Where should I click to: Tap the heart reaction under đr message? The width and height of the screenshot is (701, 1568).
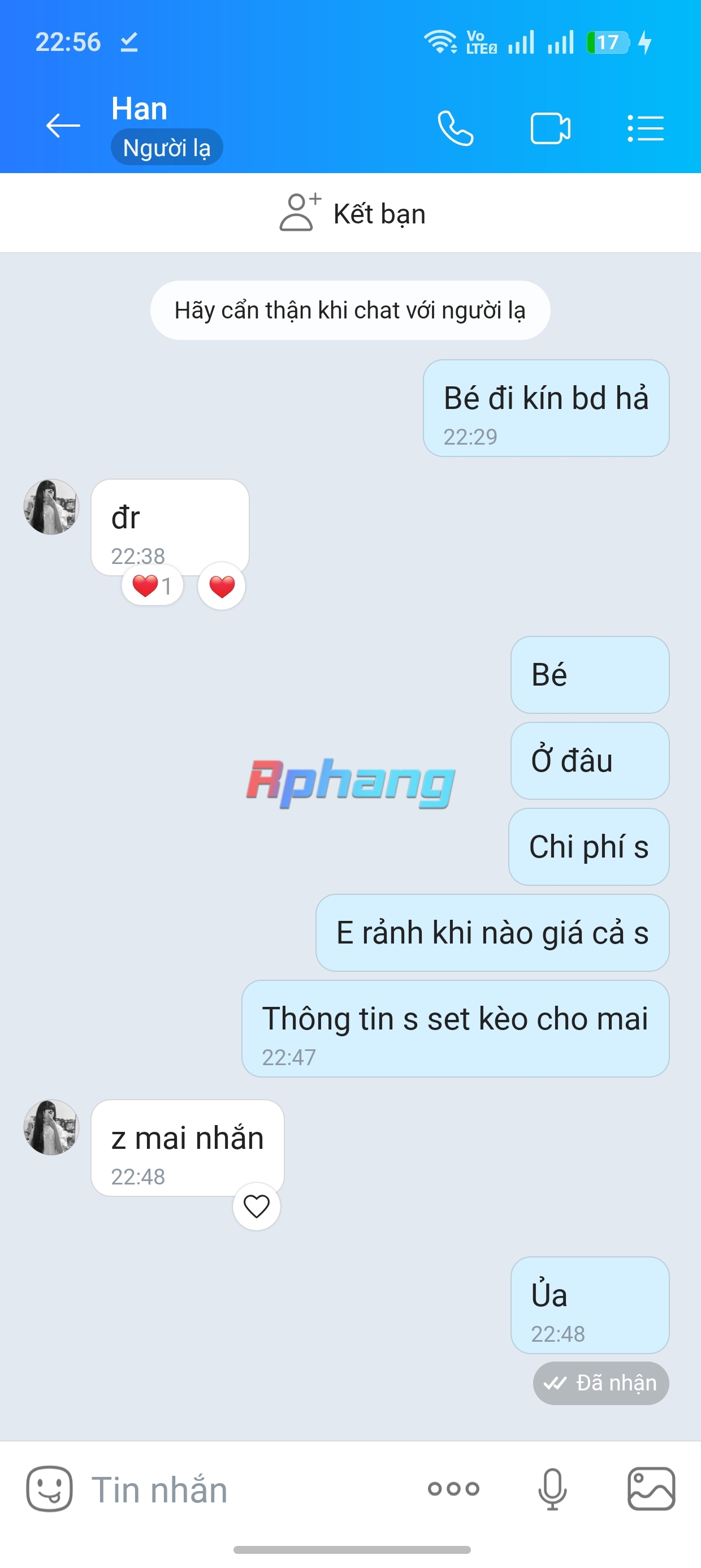pyautogui.click(x=222, y=586)
